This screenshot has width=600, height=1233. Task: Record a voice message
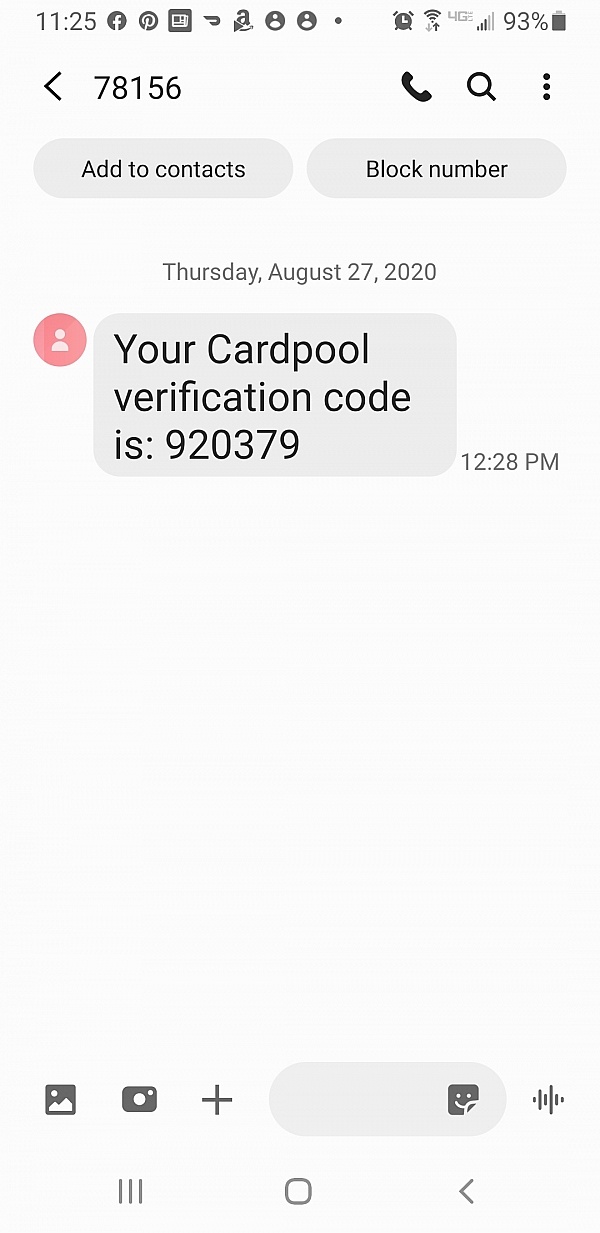point(548,1100)
